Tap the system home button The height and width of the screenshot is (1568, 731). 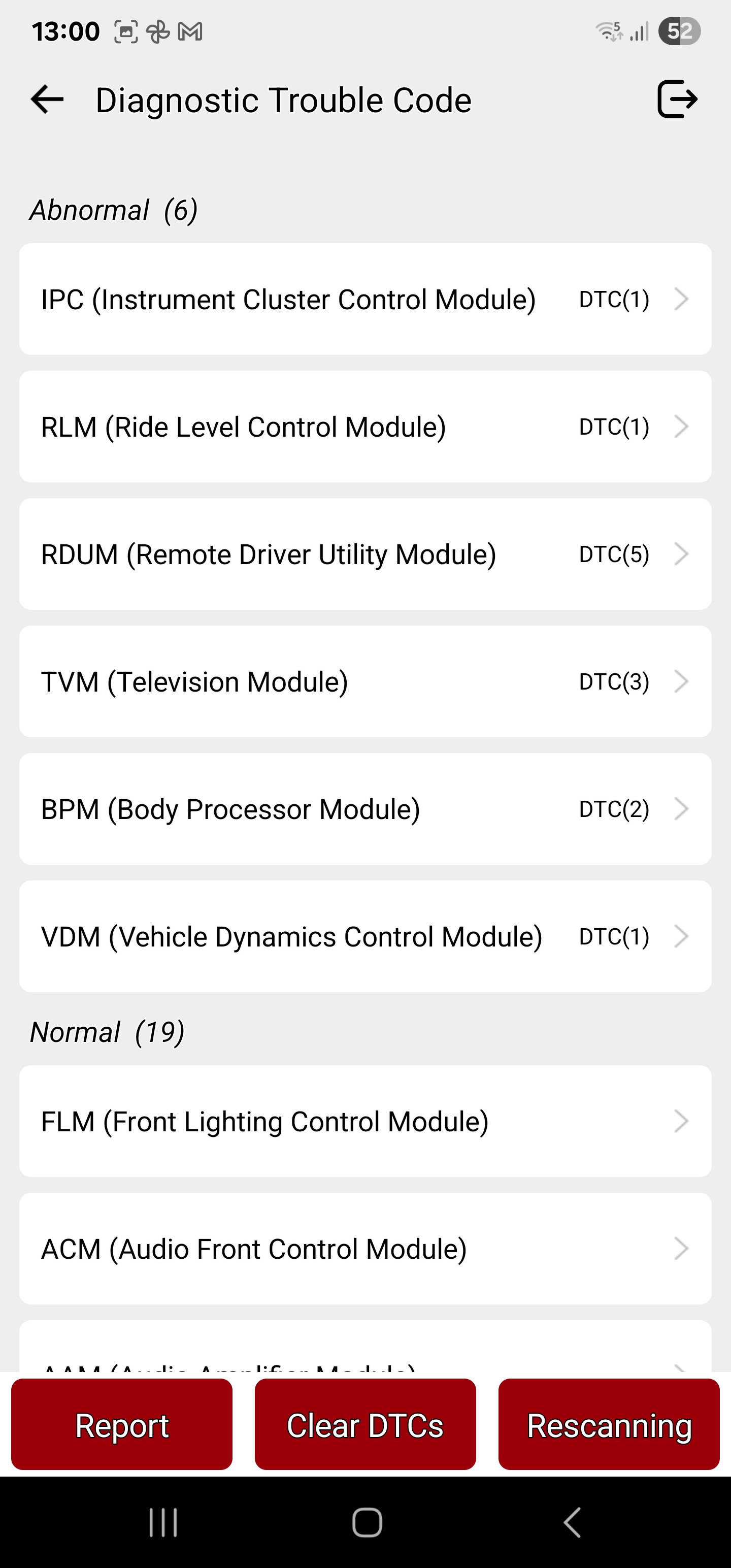(367, 1522)
